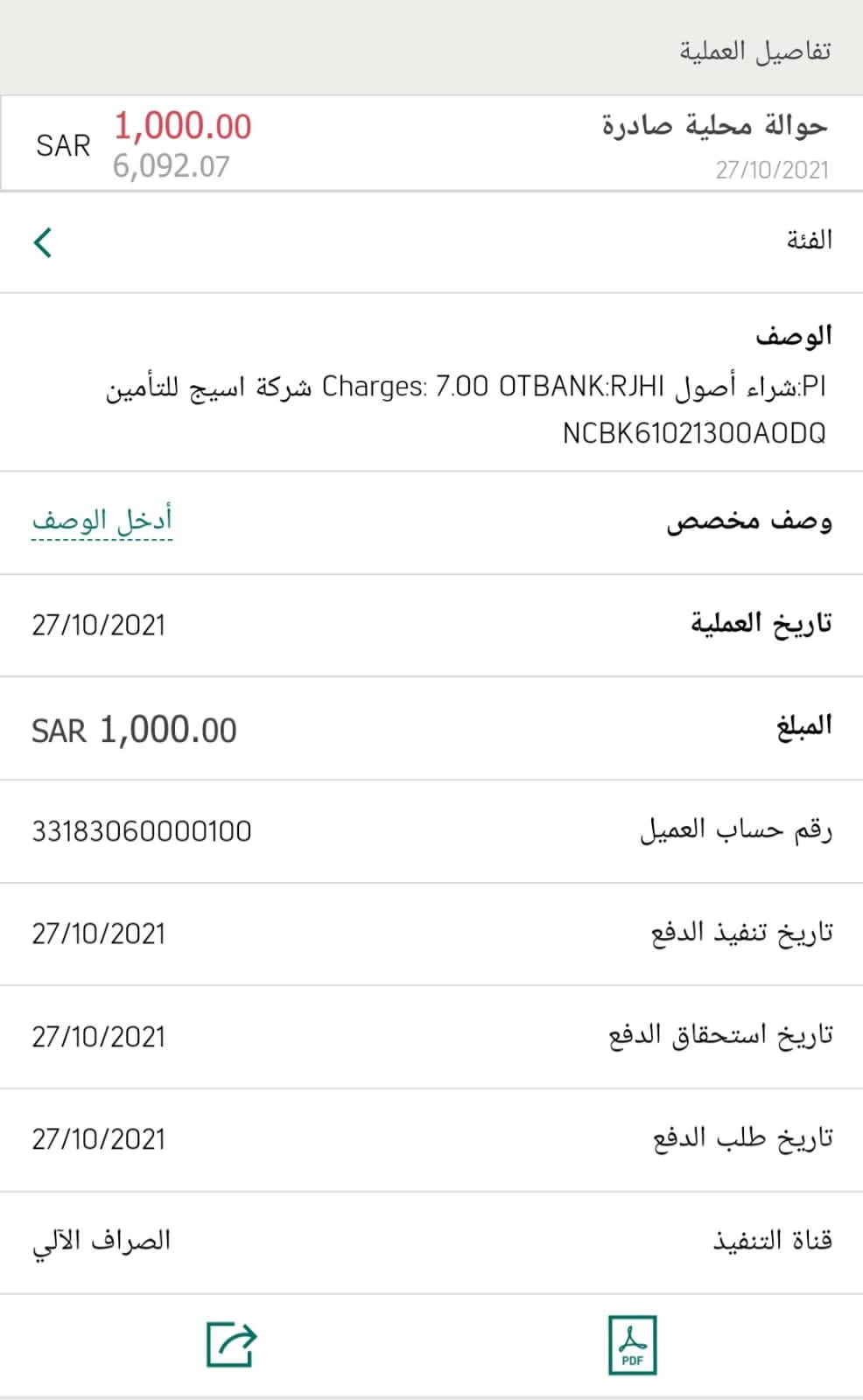Viewport: 863px width, 1400px height.
Task: Download the transaction as PDF
Action: click(x=632, y=1345)
